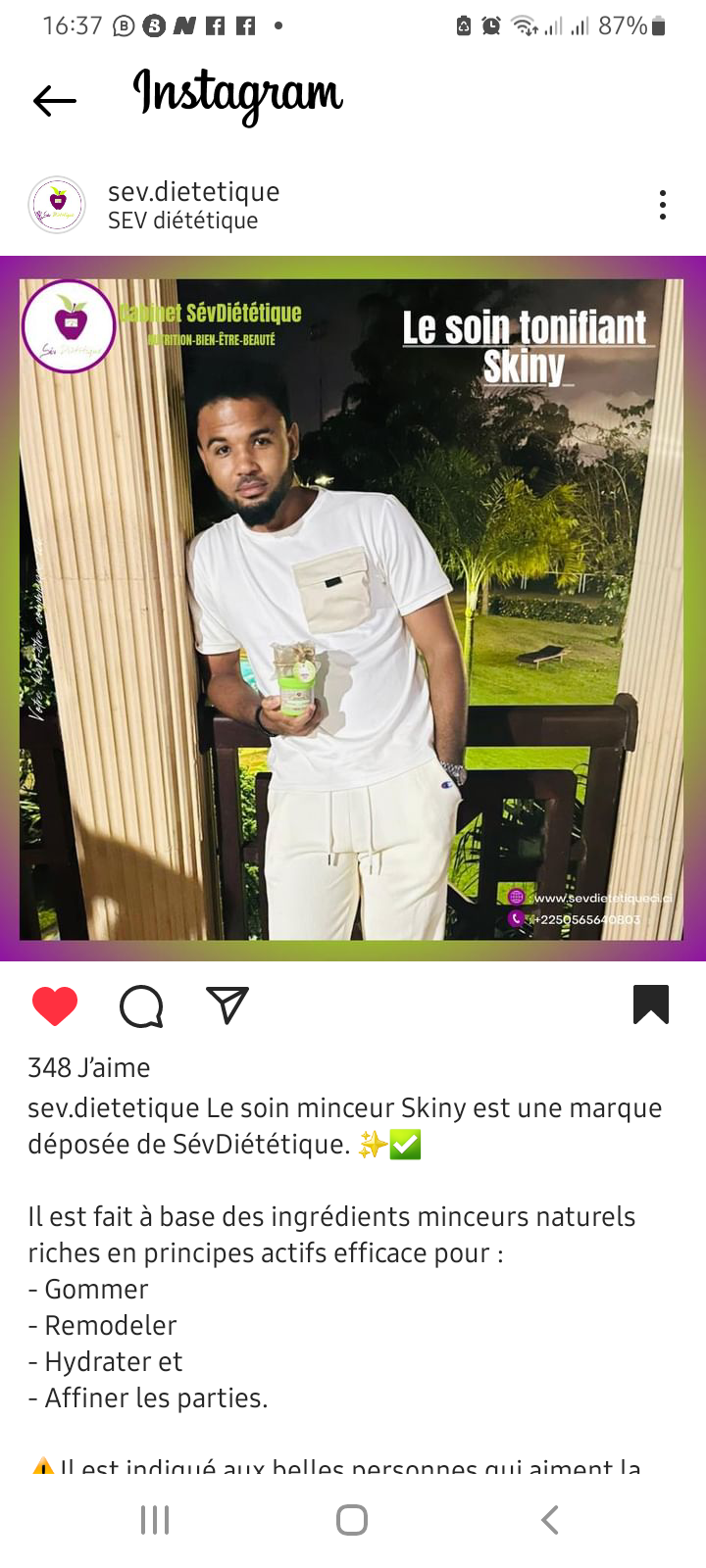Viewport: 706px width, 1568px height.
Task: Unlike the post with the red heart
Action: [55, 1006]
